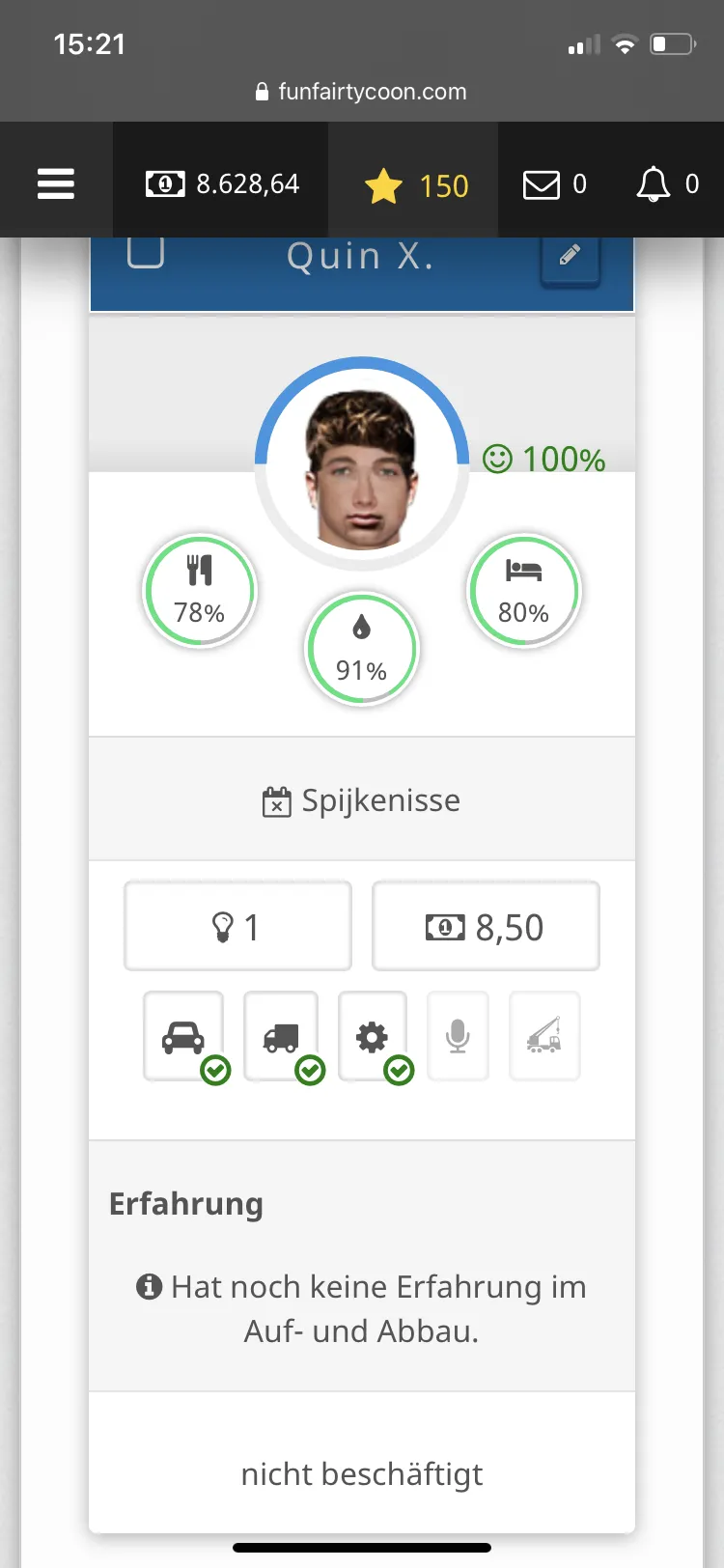Screen dimensions: 724x1568
Task: Tap the microphone skill icon
Action: tap(458, 1036)
